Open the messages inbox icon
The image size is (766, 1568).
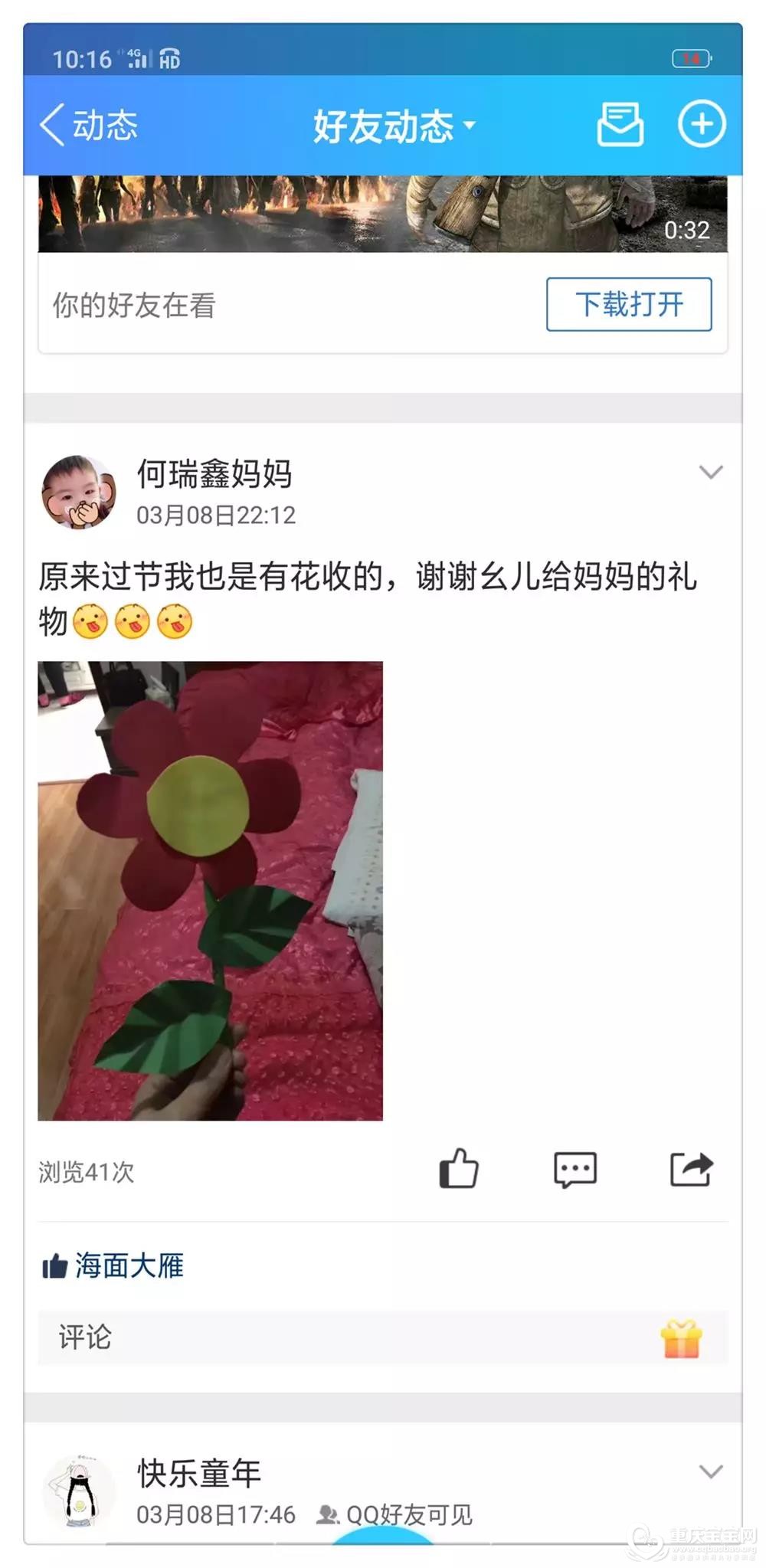click(x=620, y=124)
